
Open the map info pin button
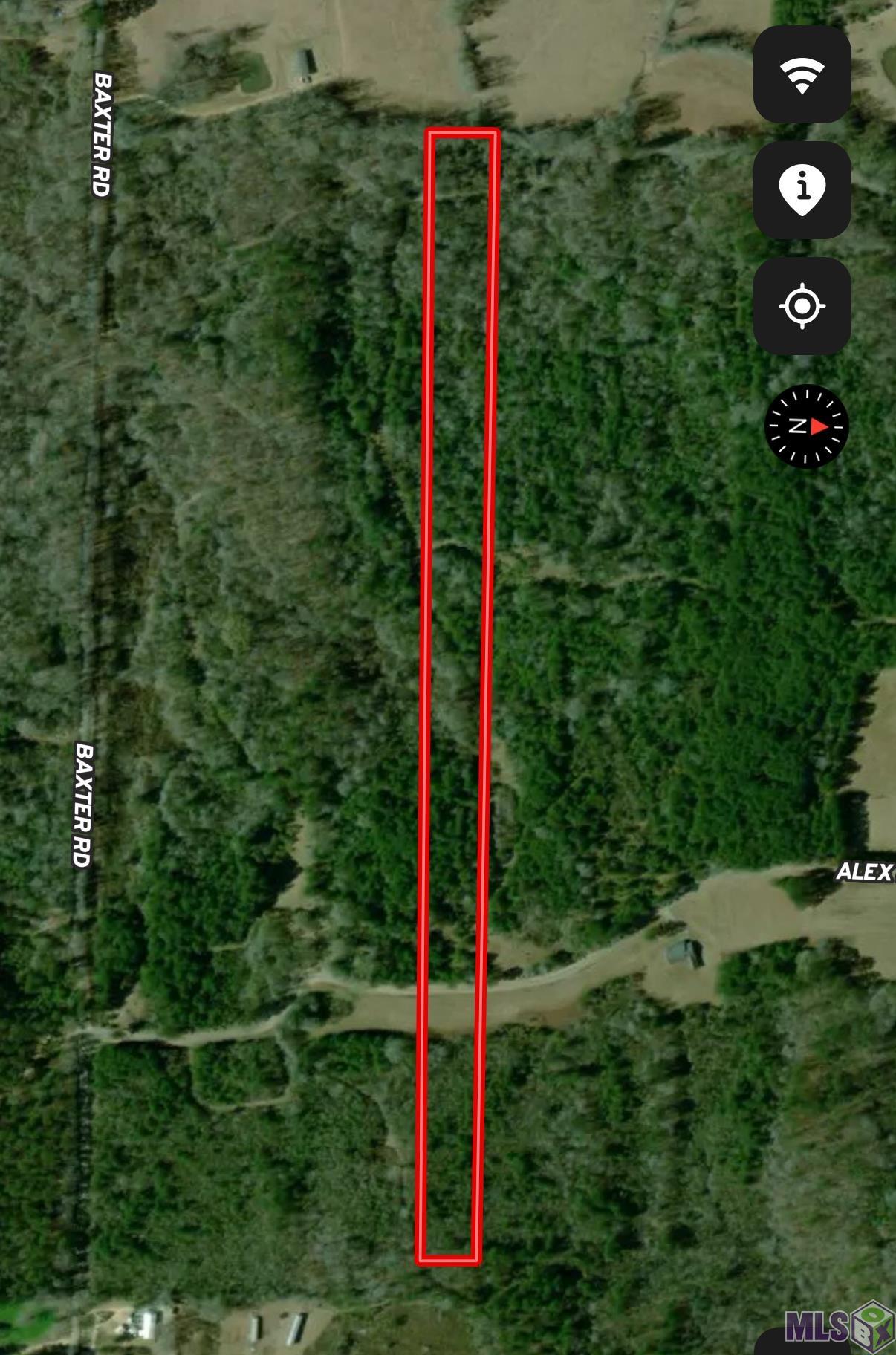802,190
